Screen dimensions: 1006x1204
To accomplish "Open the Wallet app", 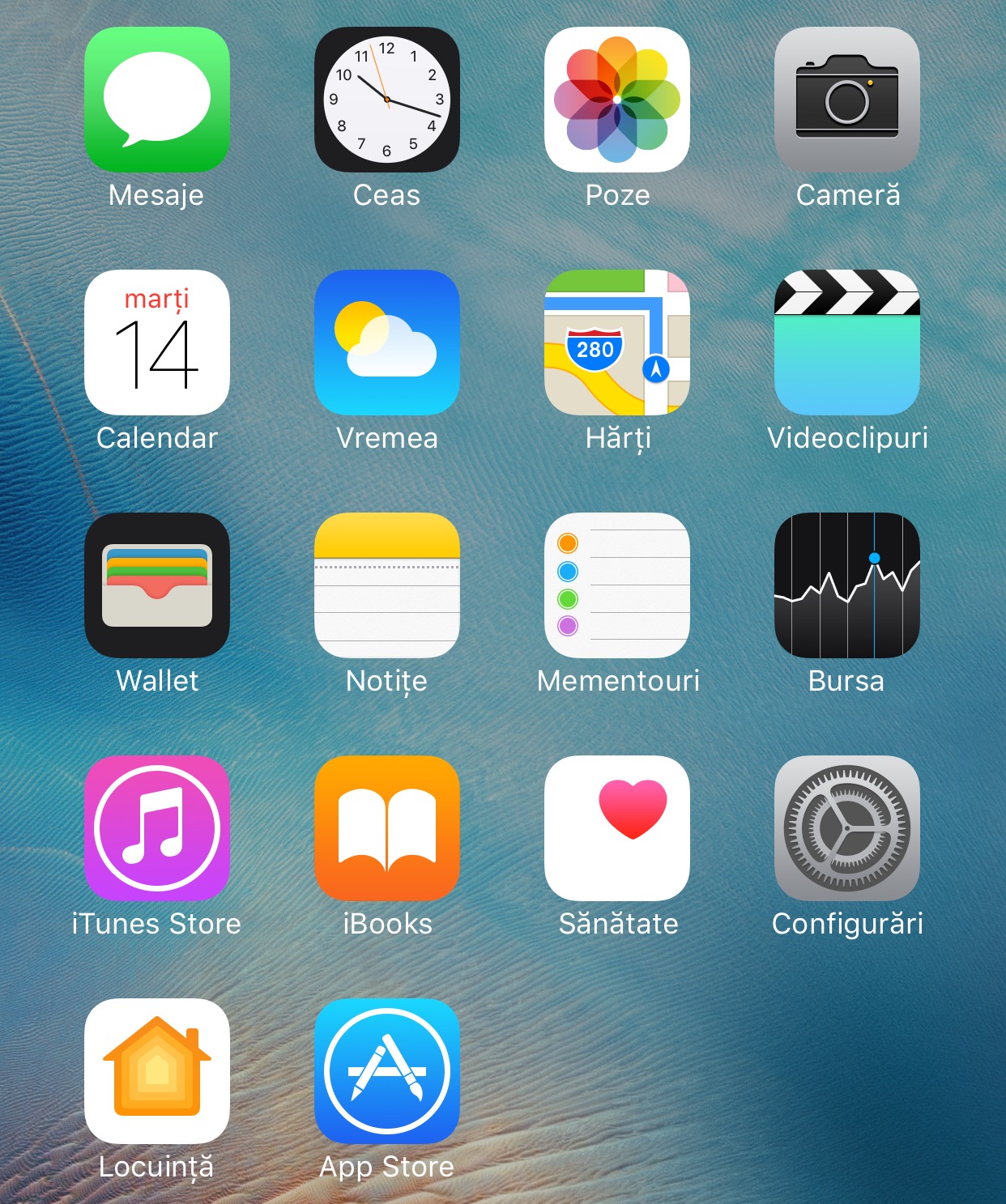I will point(157,585).
